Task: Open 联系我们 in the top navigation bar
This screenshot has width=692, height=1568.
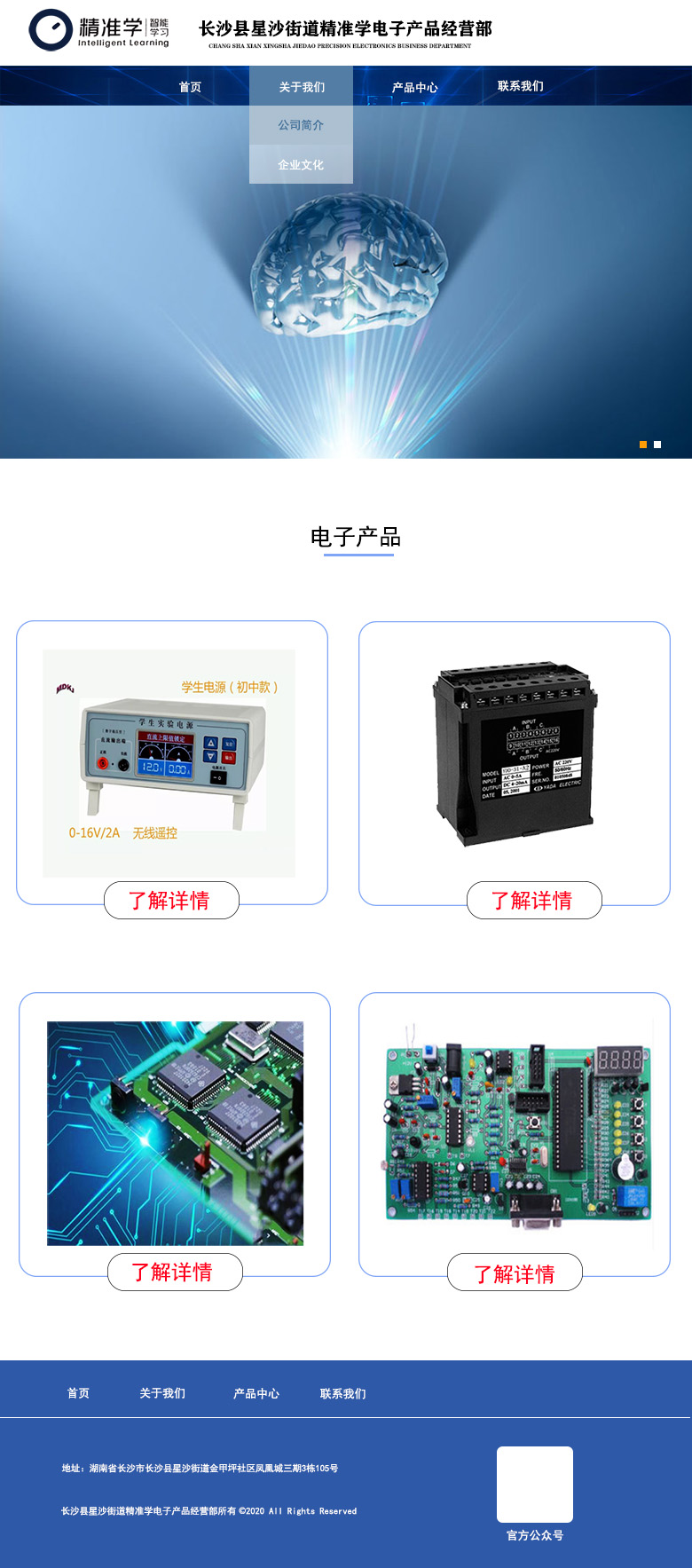Action: 521,86
